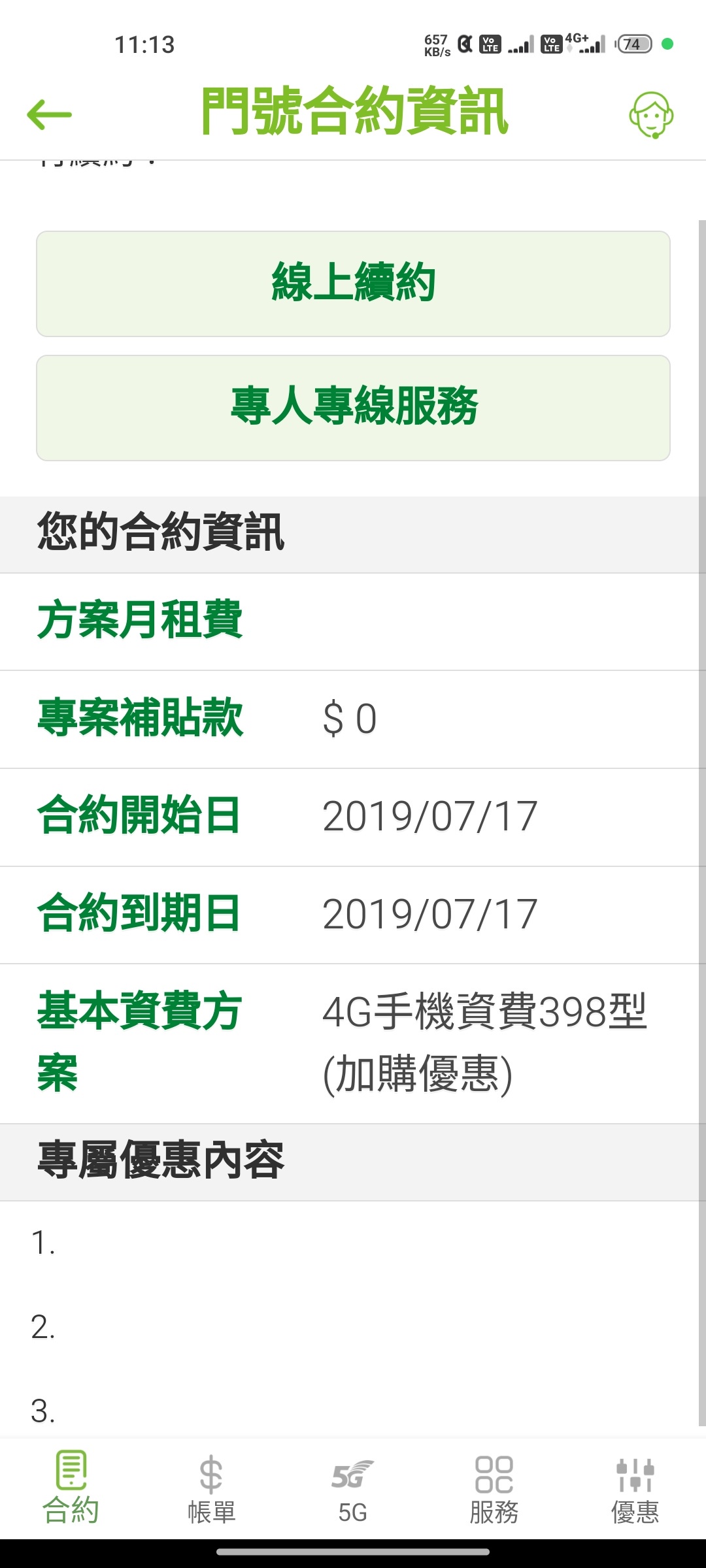This screenshot has height=1568, width=706.
Task: Go to the 優惠 tab
Action: (x=635, y=1488)
